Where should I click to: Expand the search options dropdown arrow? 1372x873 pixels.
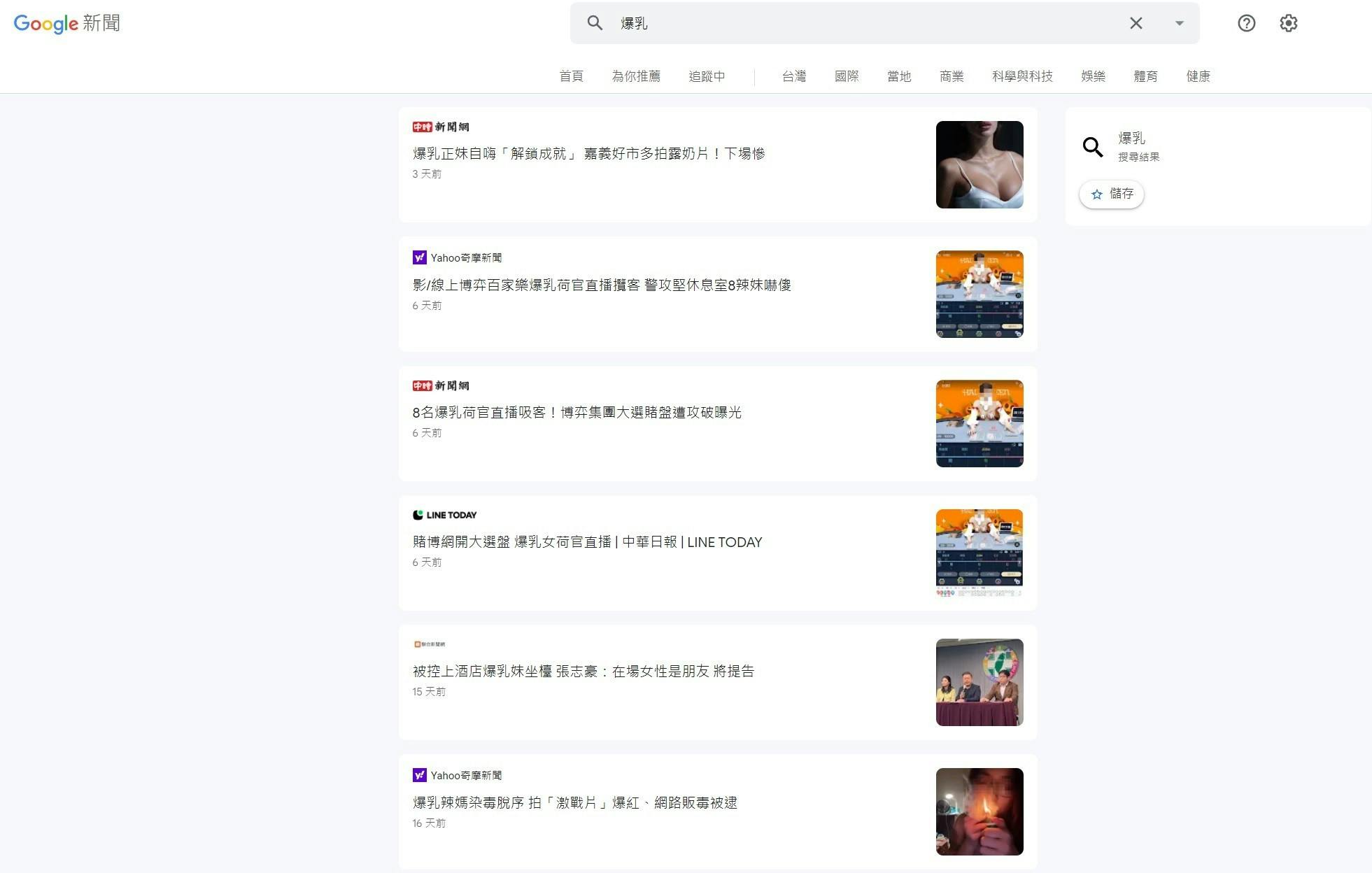pyautogui.click(x=1180, y=23)
